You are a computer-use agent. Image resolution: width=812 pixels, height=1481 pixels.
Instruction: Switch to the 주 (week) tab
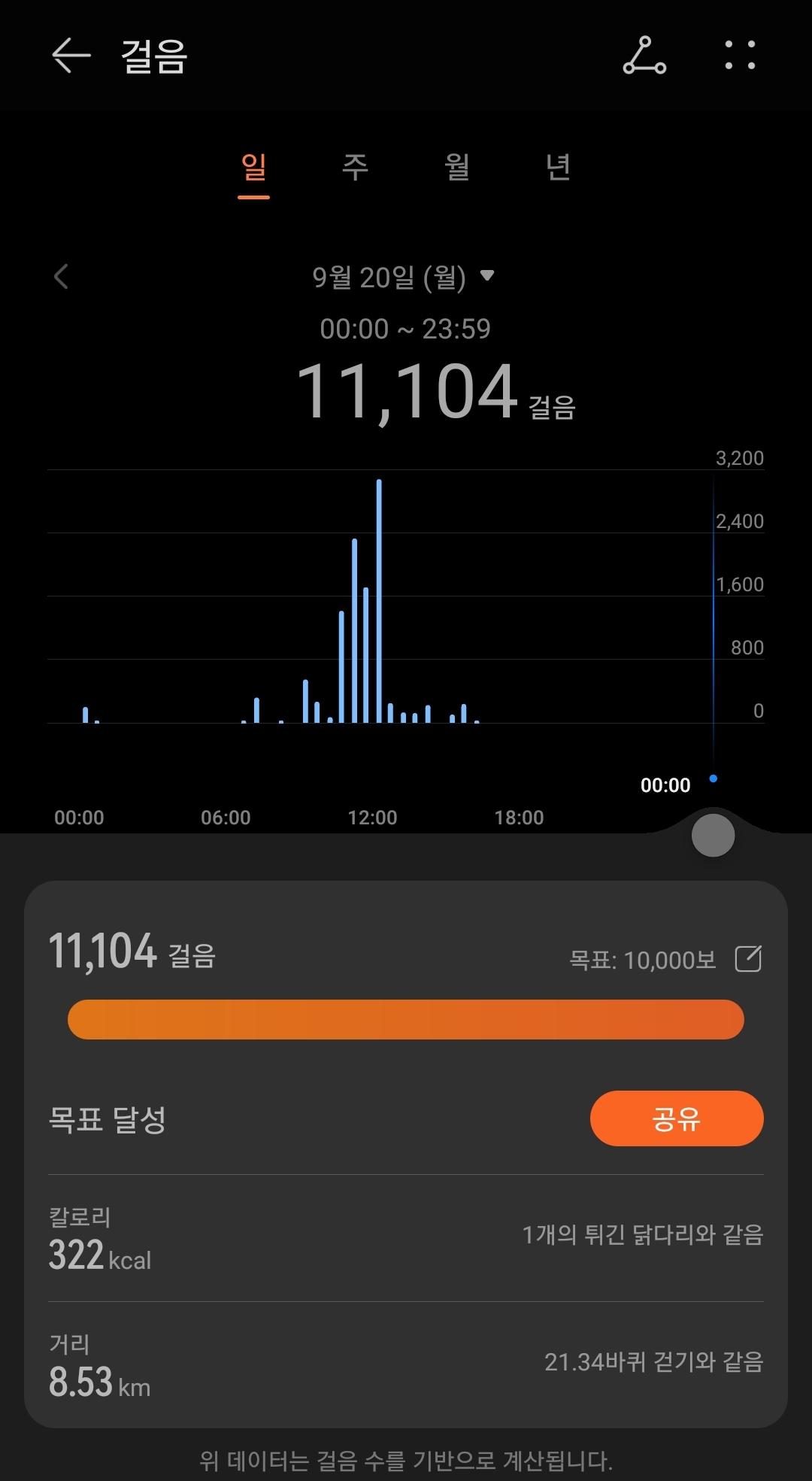tap(356, 167)
